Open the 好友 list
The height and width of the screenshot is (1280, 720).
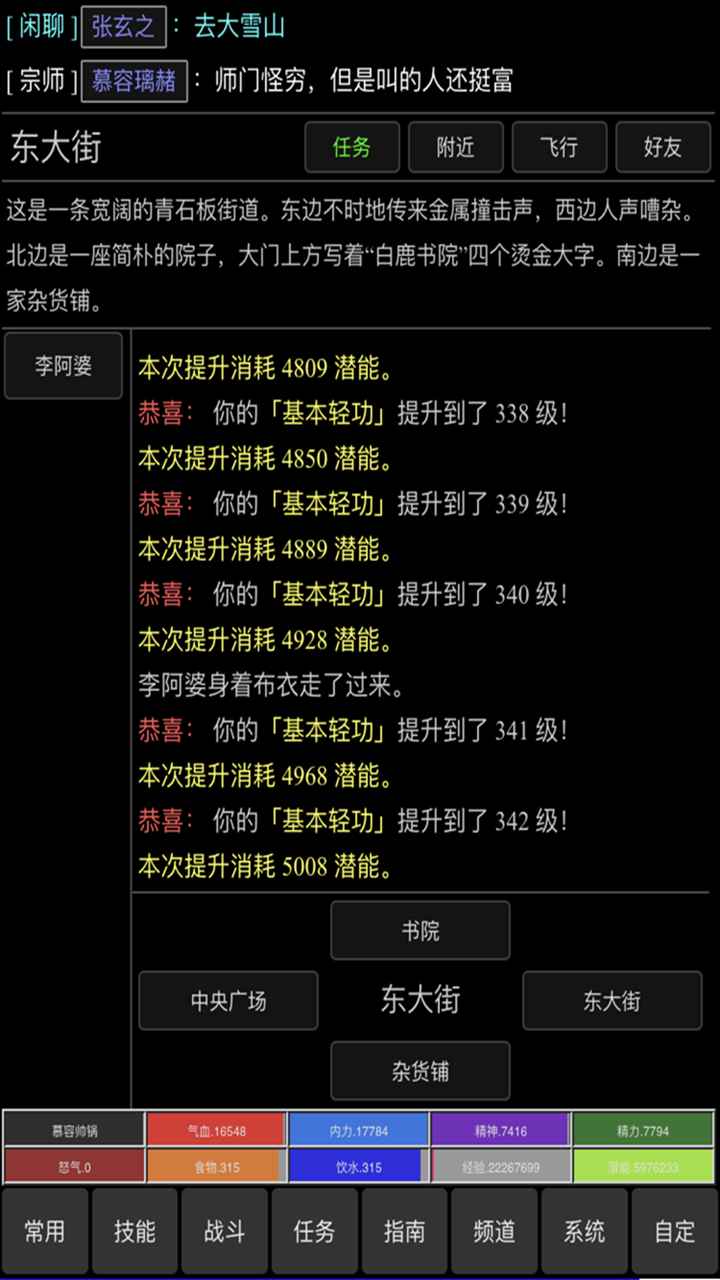click(x=663, y=148)
